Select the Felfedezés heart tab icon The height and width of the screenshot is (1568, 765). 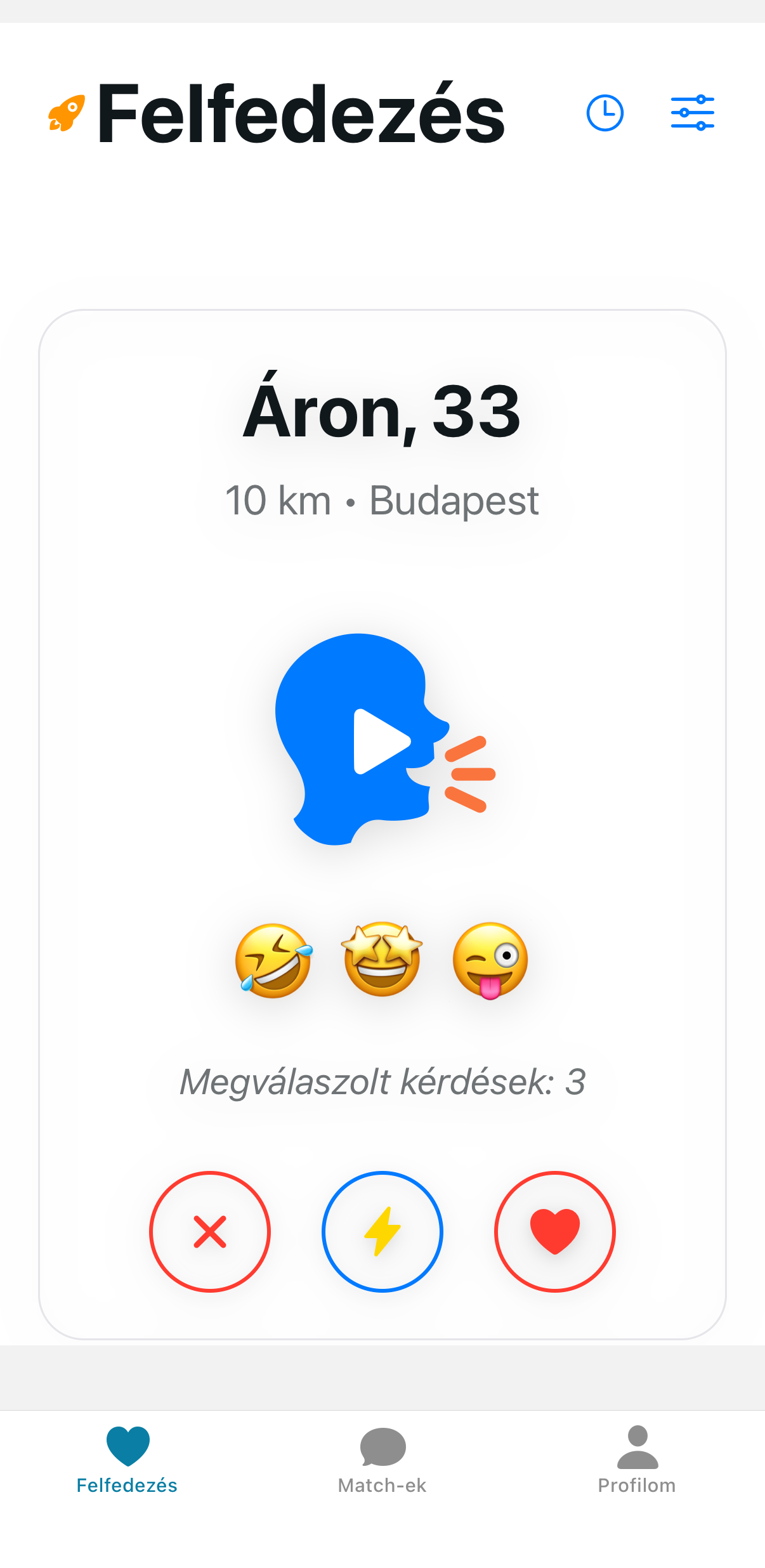(127, 1447)
